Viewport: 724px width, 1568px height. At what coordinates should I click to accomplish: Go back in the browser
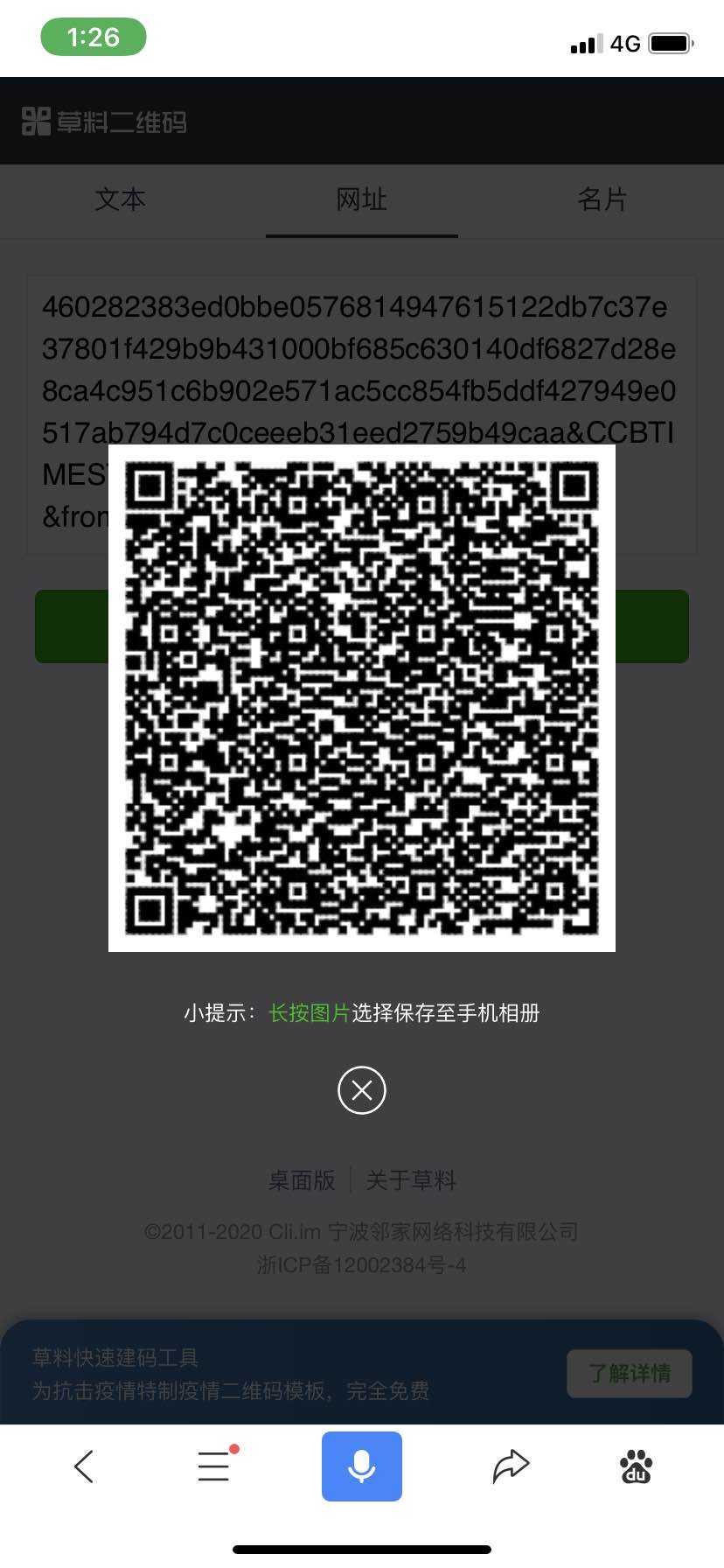click(84, 1466)
